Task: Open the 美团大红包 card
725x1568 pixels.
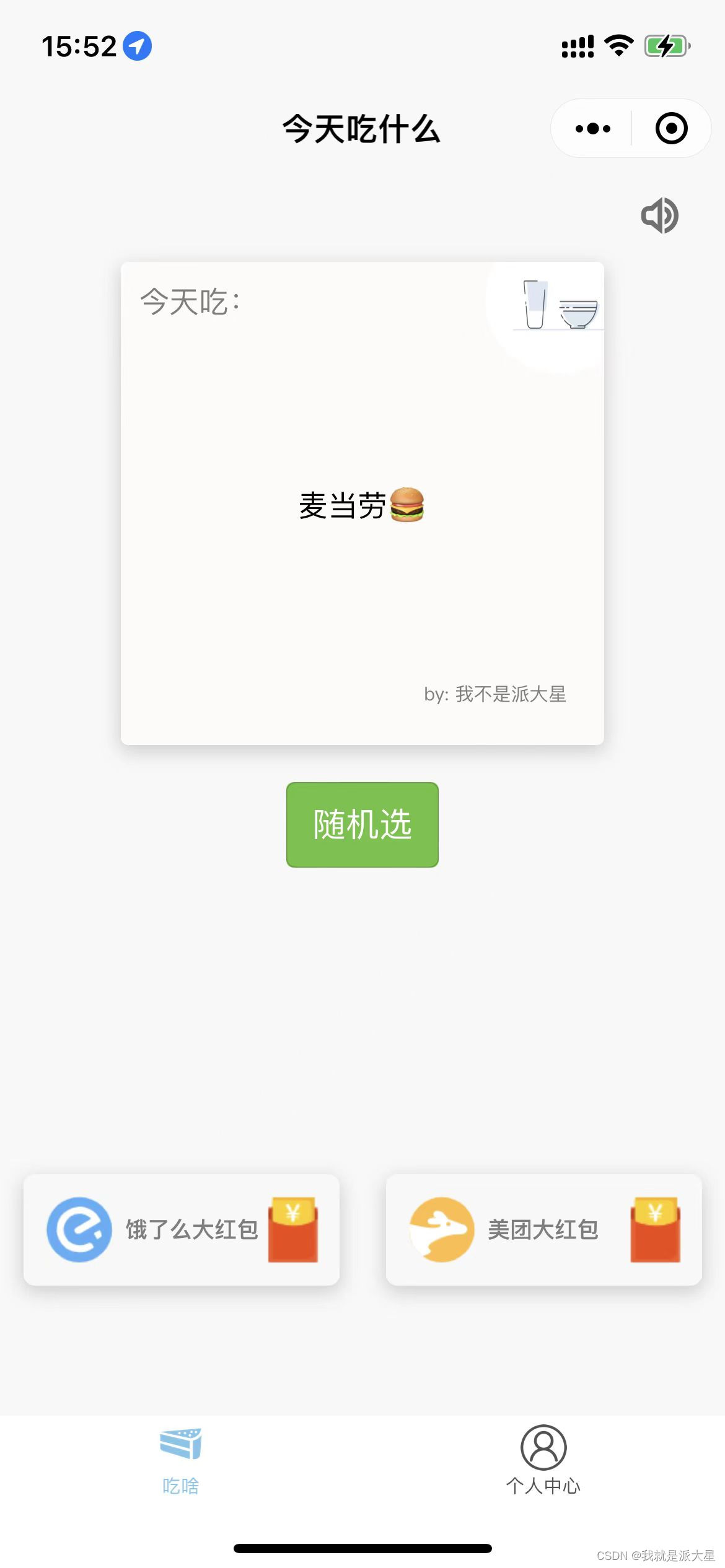Action: [x=543, y=1229]
